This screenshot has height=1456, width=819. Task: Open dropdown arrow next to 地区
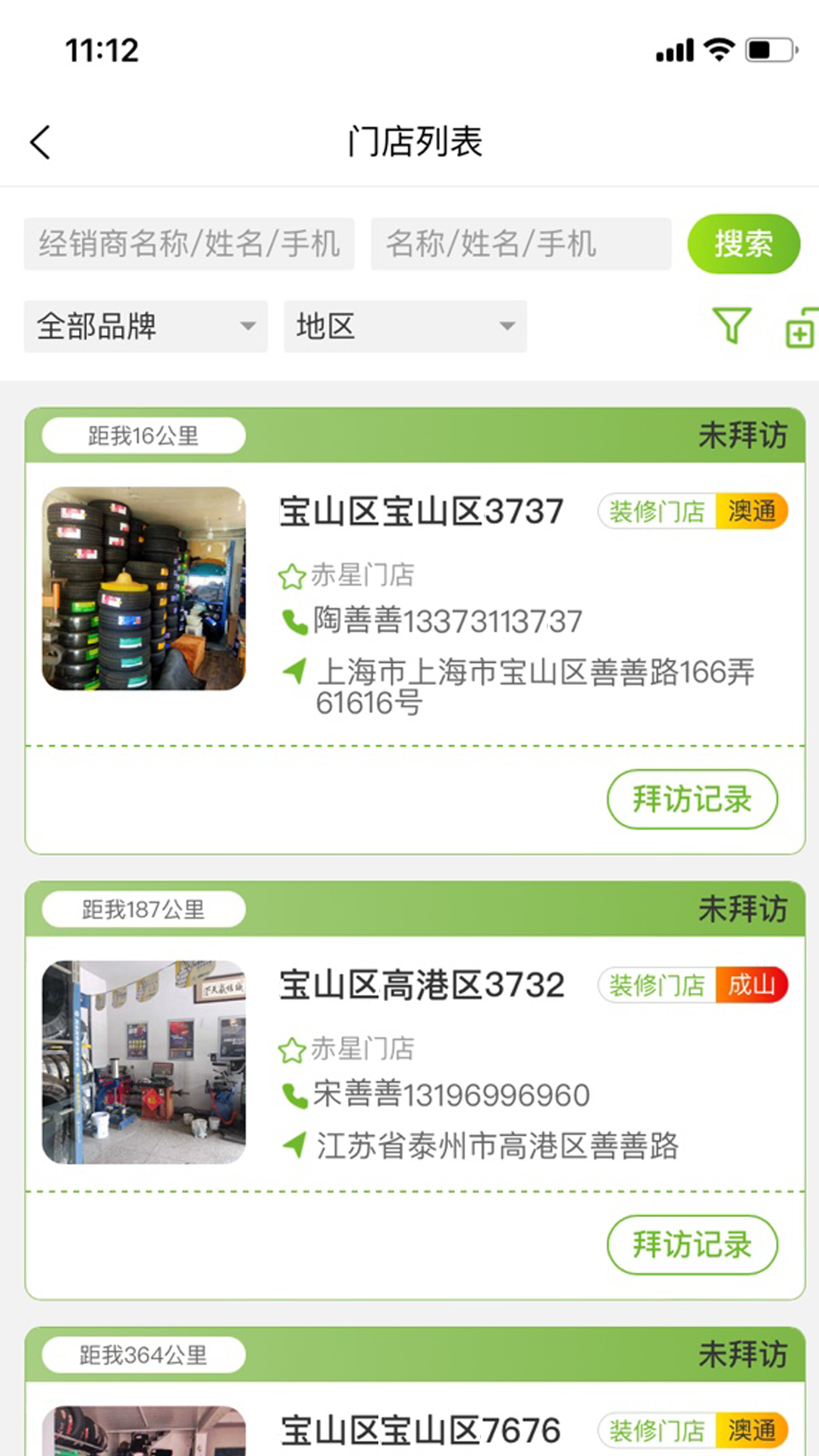coord(508,327)
